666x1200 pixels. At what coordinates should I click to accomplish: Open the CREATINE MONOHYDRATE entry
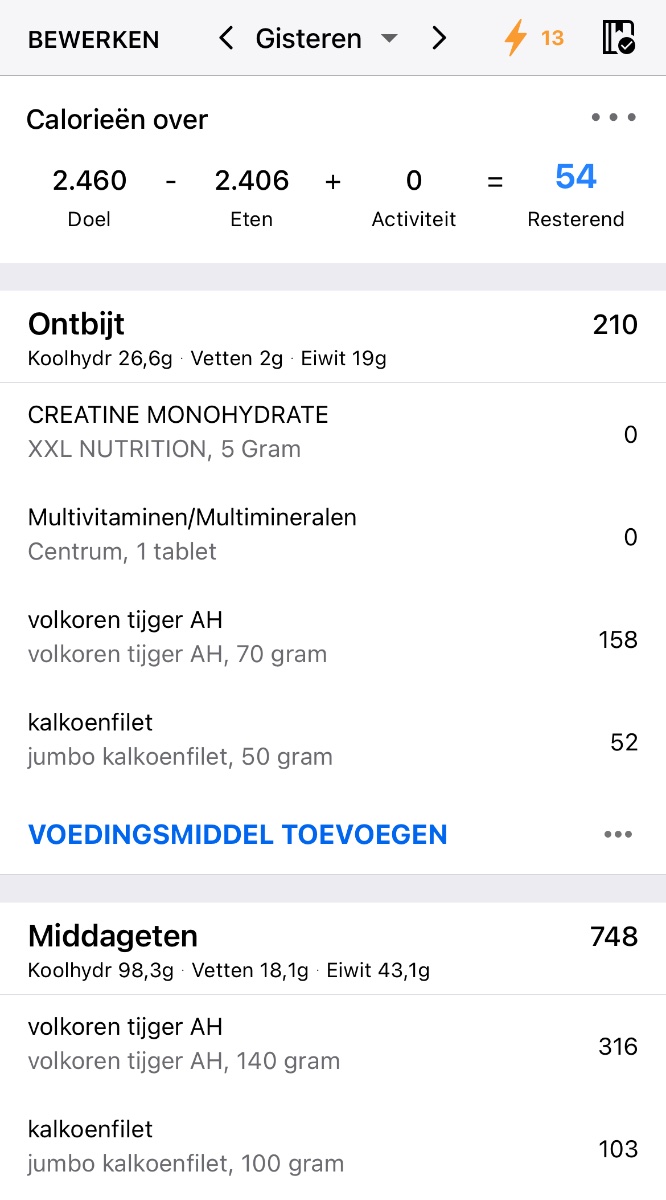pos(333,432)
